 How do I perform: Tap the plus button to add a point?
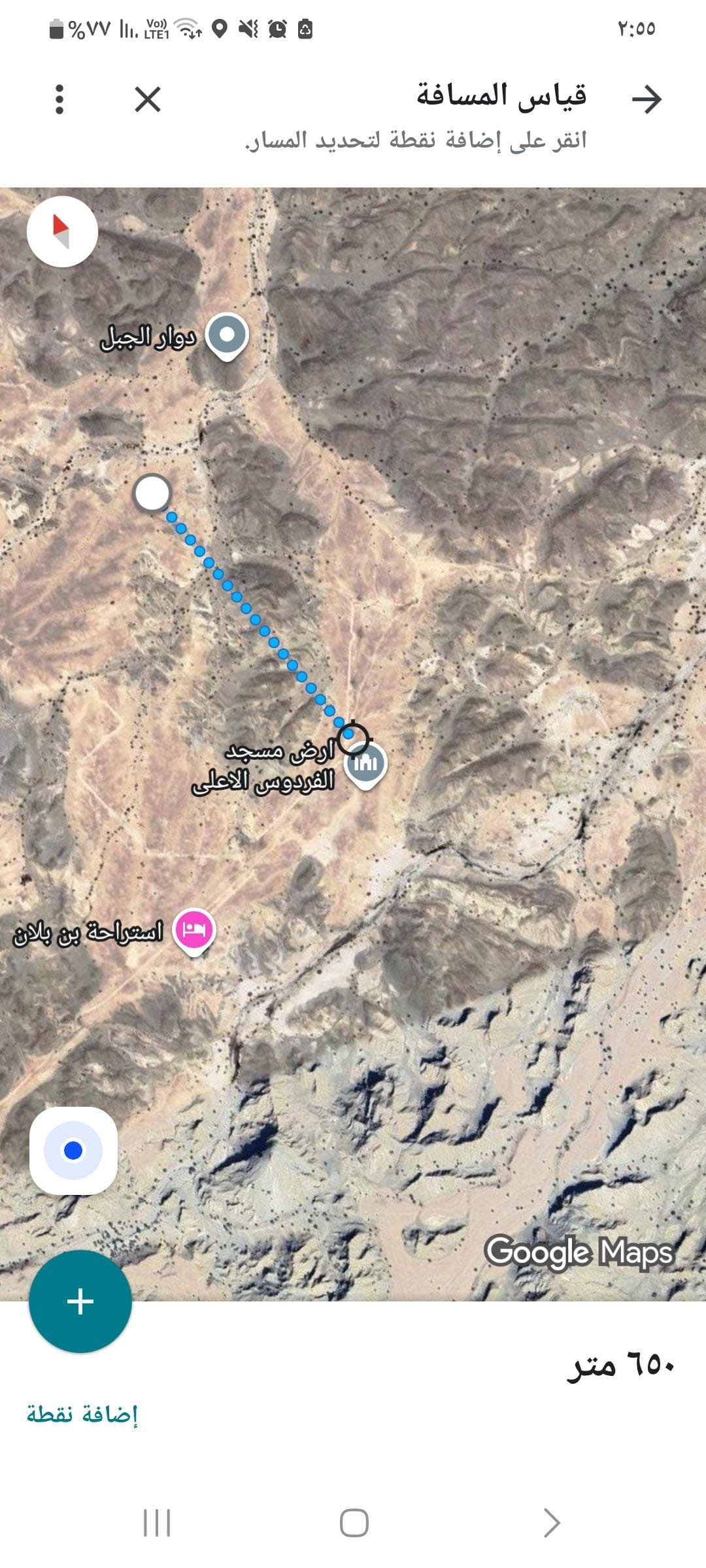pos(80,1301)
